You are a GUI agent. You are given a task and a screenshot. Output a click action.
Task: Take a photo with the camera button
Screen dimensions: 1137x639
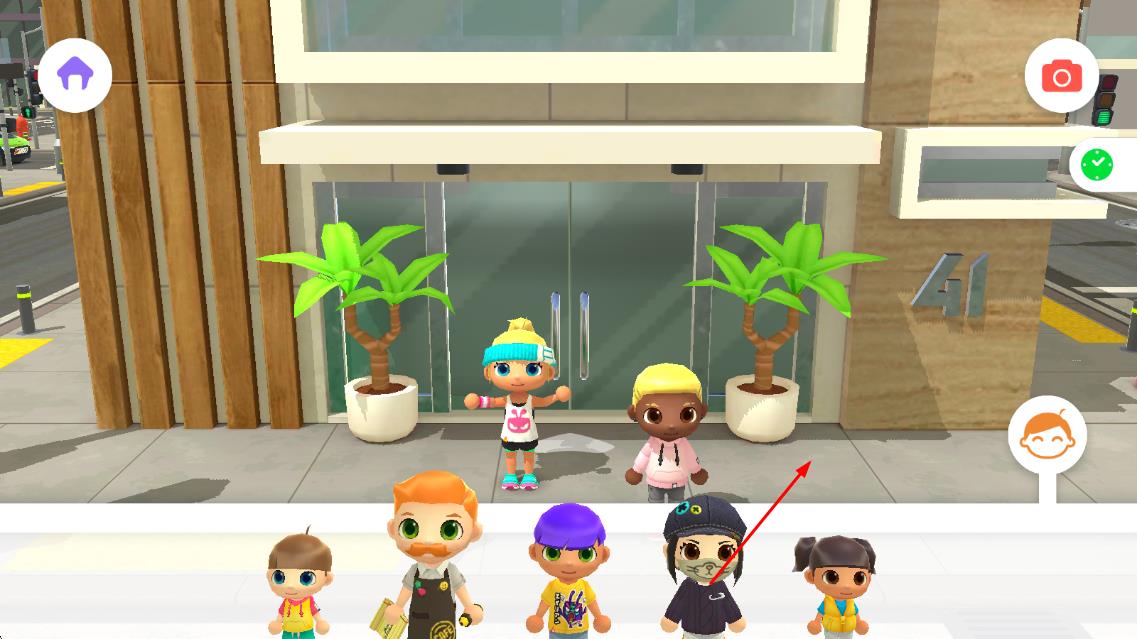[x=1061, y=76]
